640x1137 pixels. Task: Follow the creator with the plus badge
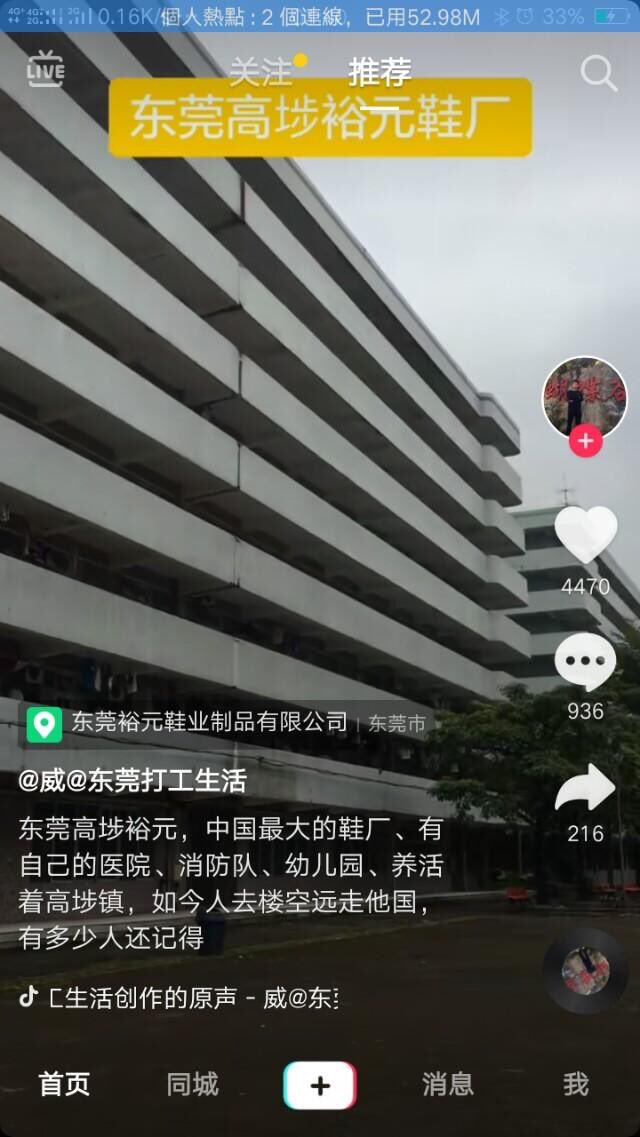(586, 440)
